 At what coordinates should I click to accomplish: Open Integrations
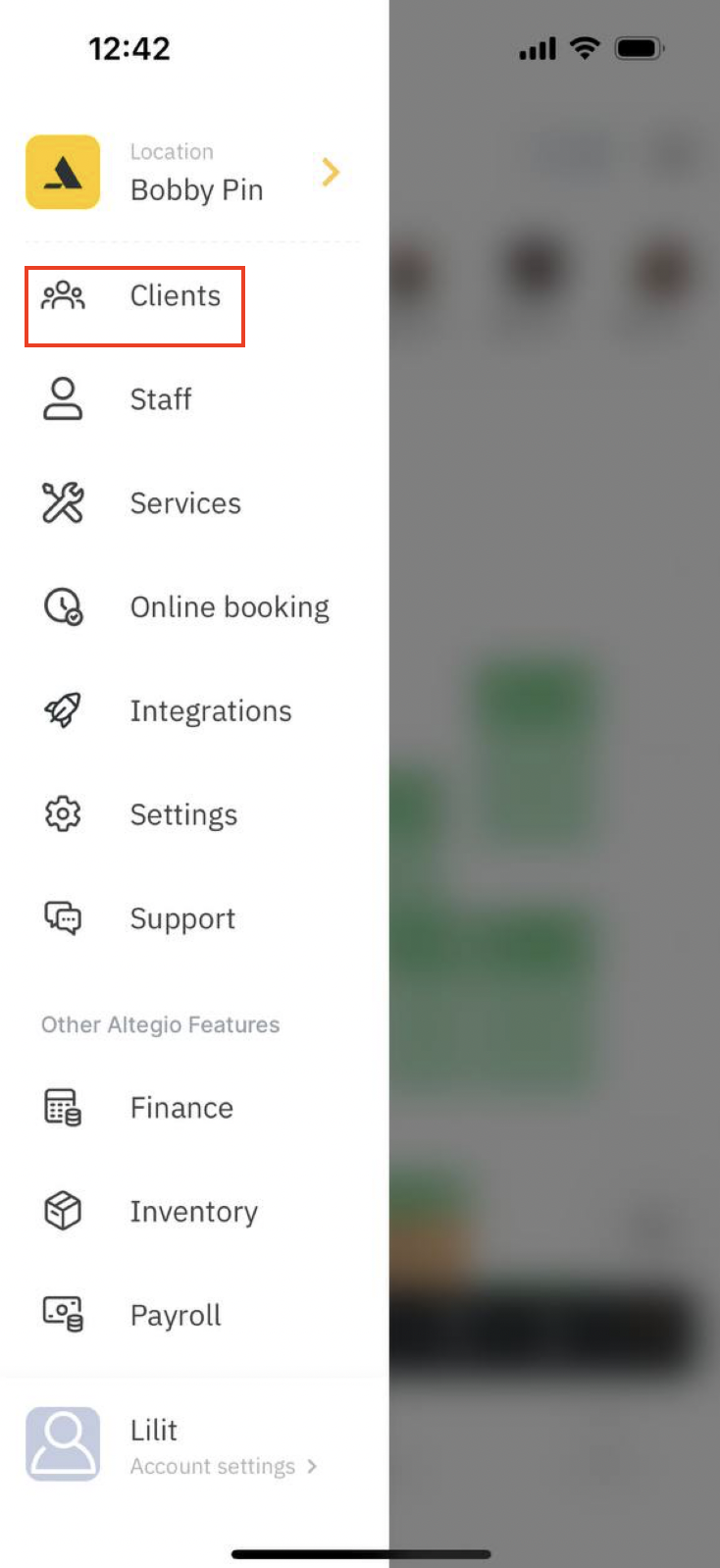tap(192, 711)
